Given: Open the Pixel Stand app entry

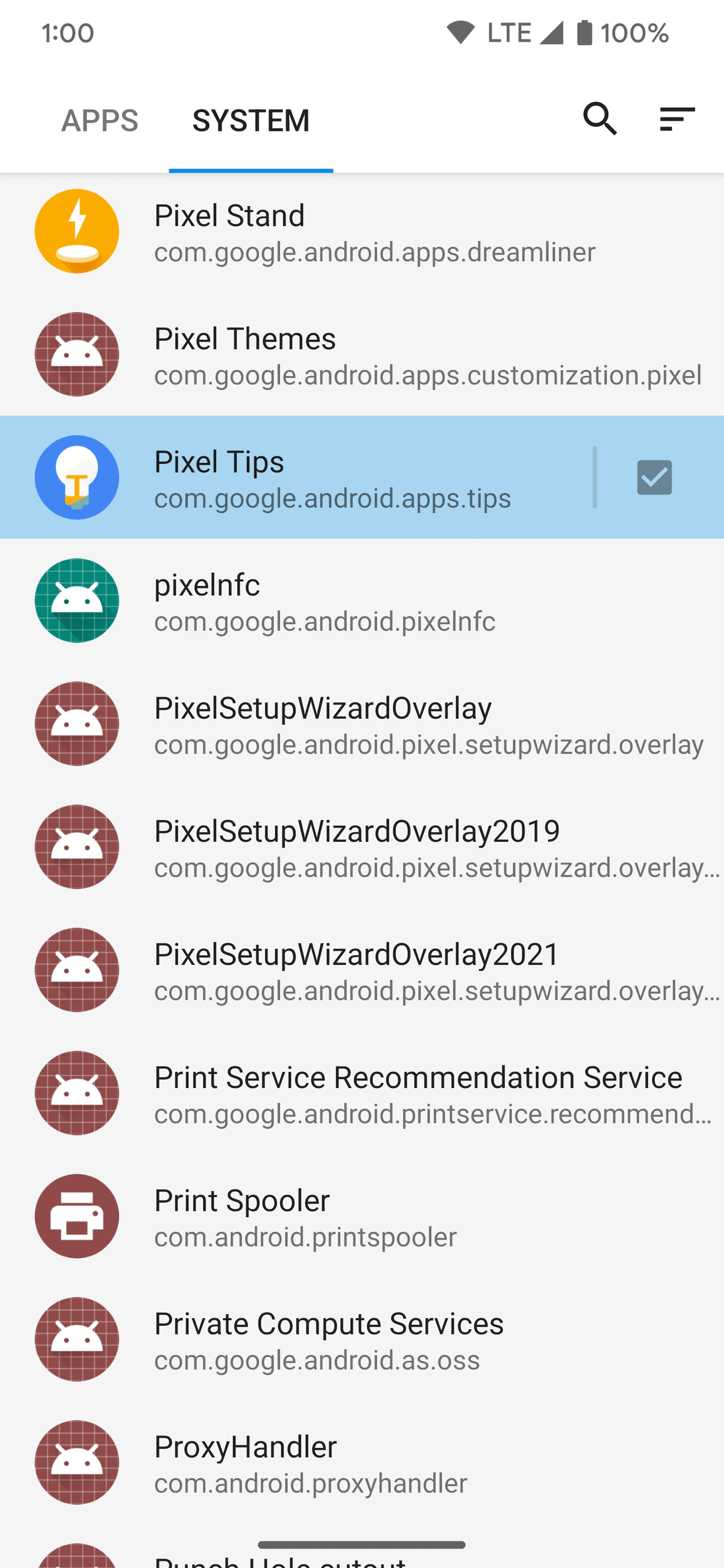Looking at the screenshot, I should pos(361,232).
